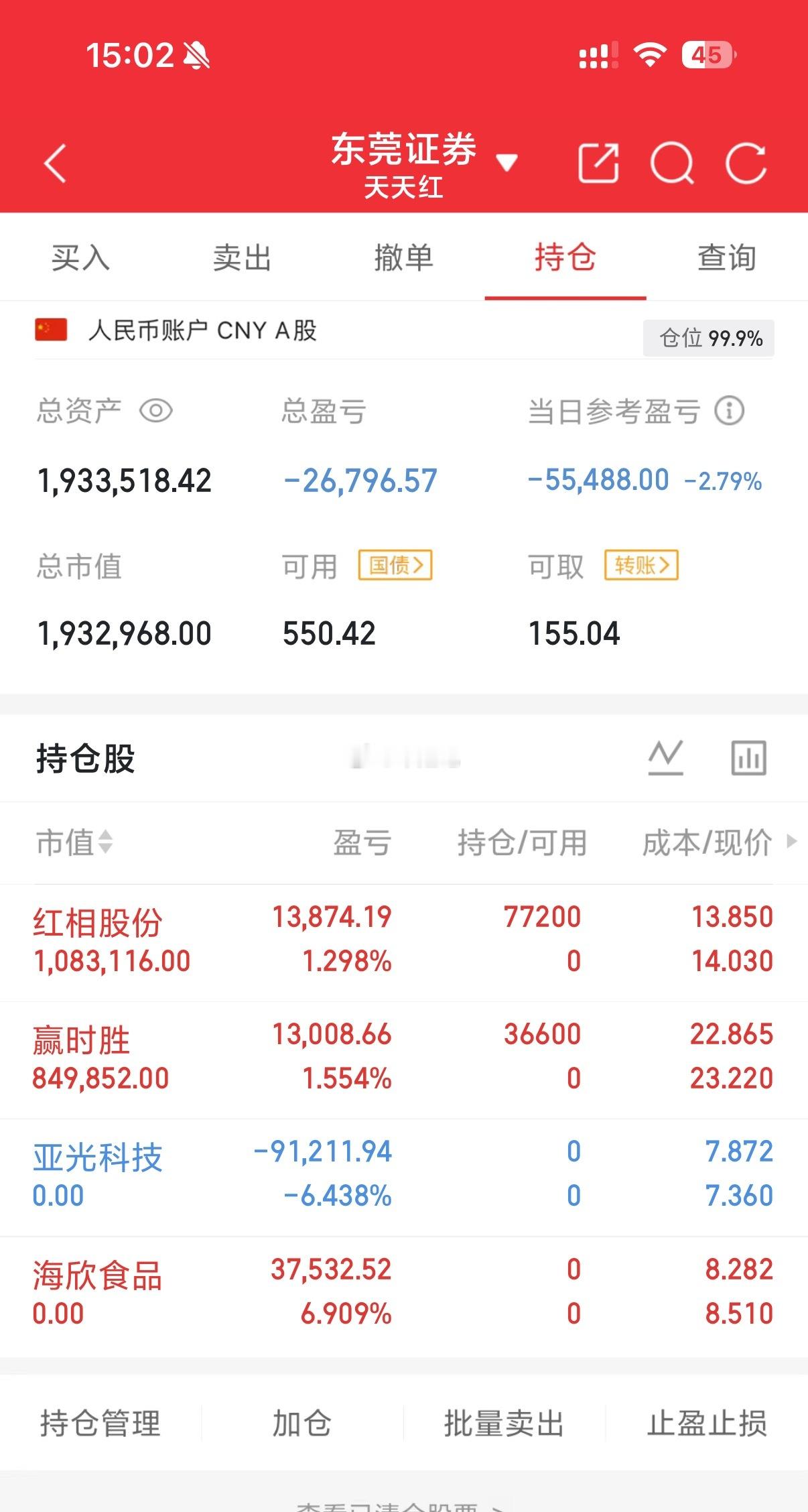Image resolution: width=808 pixels, height=1512 pixels.
Task: Refresh the account data
Action: 746,163
